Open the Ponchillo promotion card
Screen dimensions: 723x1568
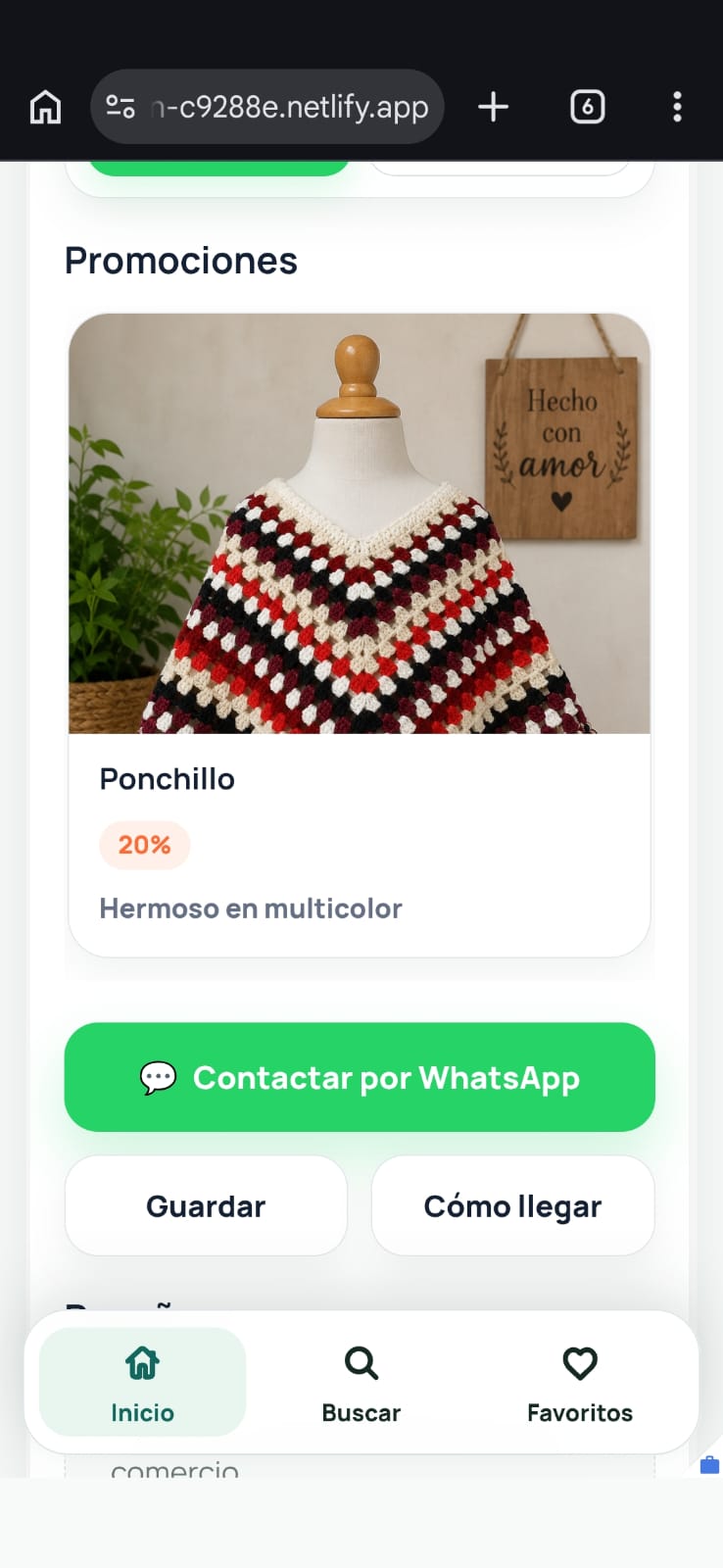(360, 635)
